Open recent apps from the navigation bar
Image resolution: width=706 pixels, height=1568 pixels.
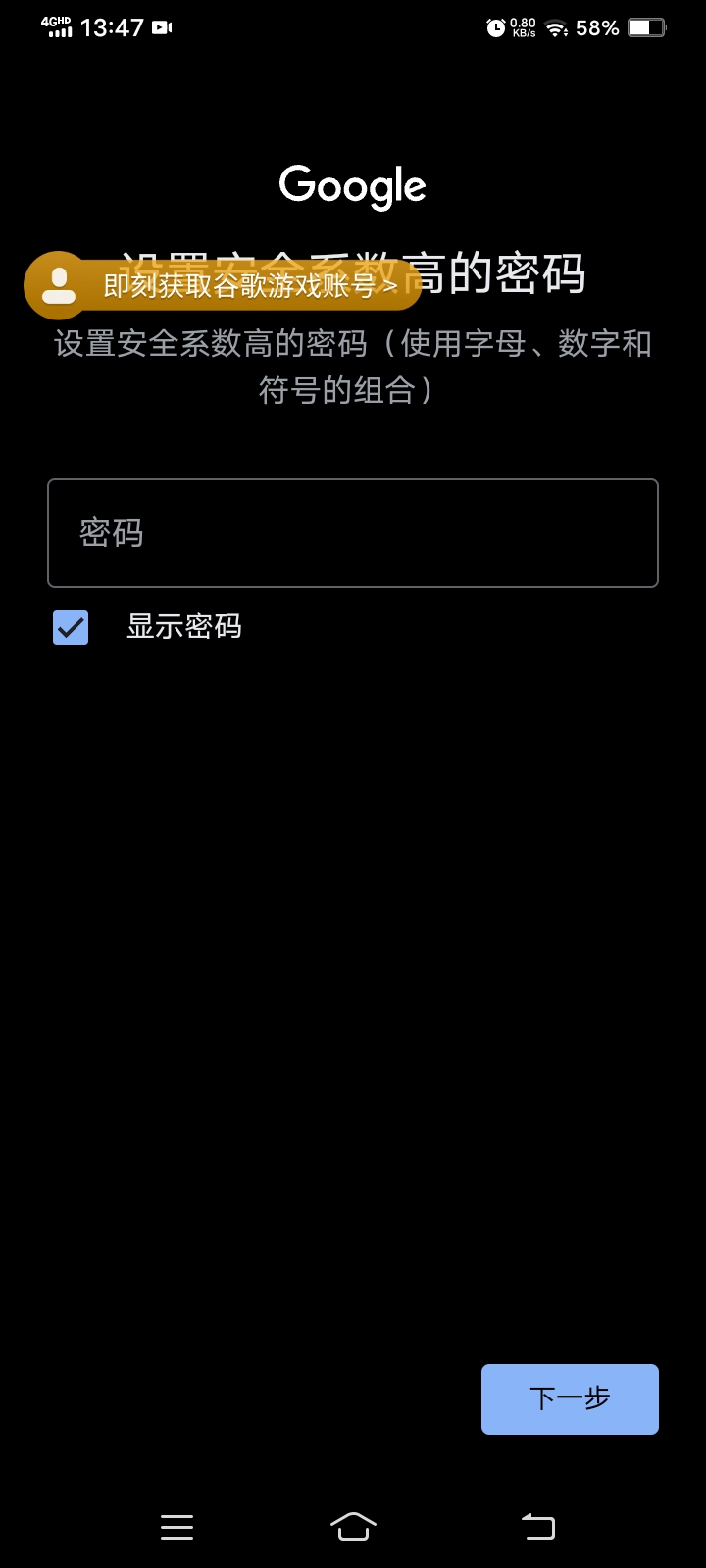176,1526
